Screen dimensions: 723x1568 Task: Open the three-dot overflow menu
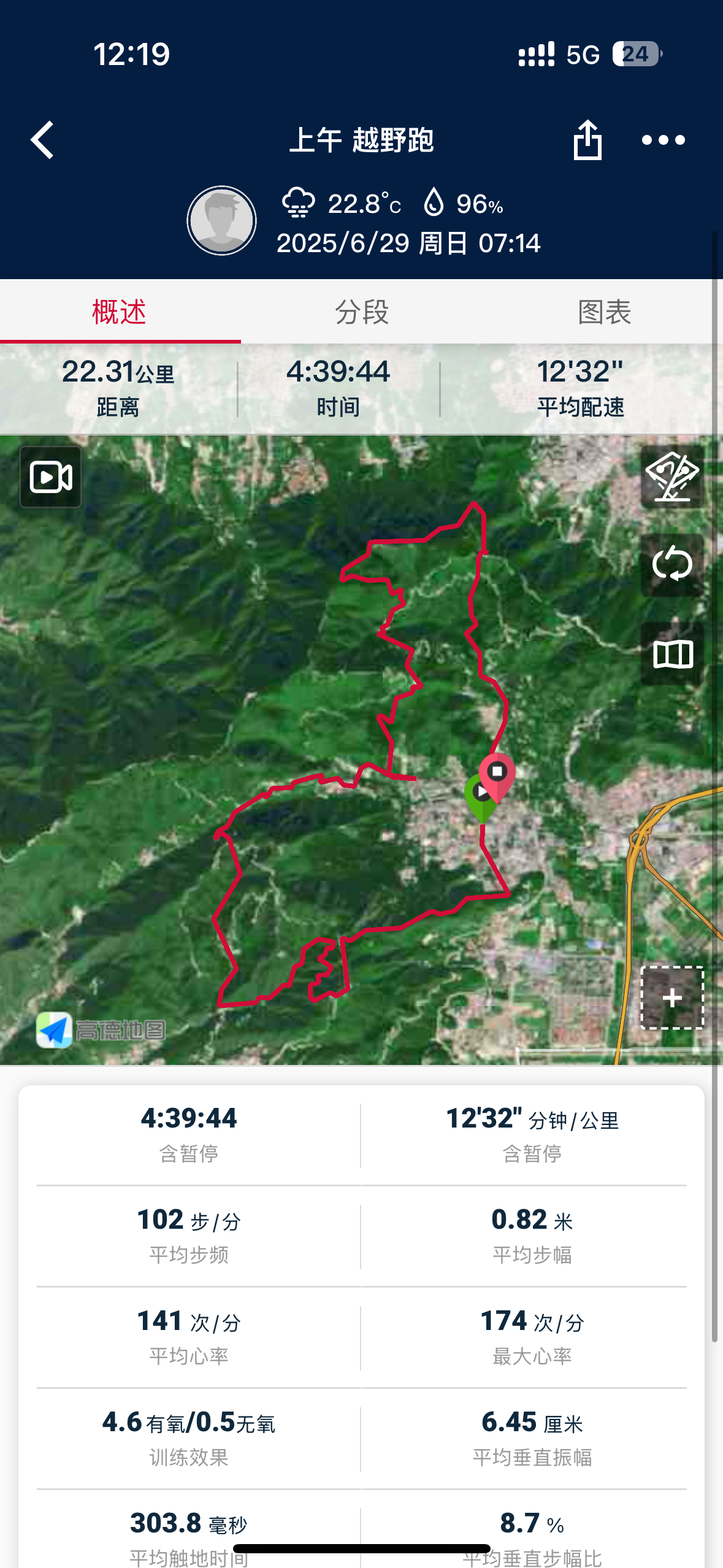(x=663, y=140)
